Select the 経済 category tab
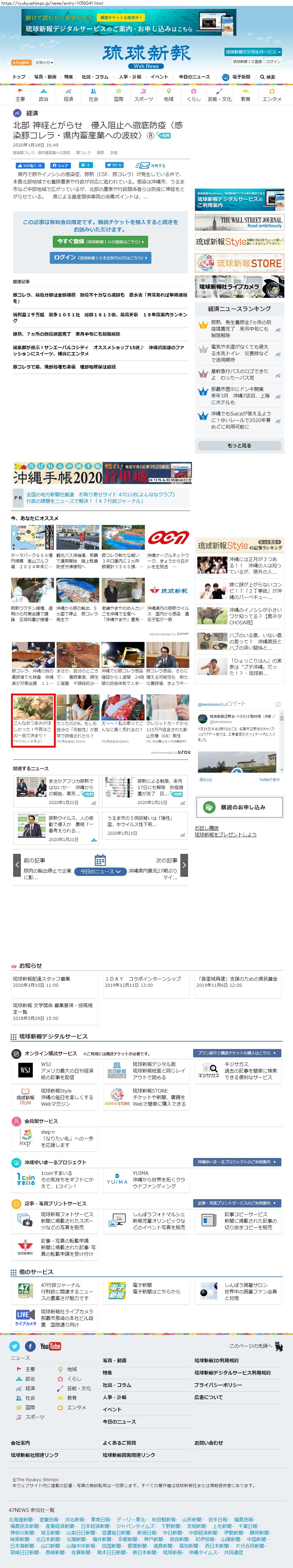 click(x=68, y=95)
